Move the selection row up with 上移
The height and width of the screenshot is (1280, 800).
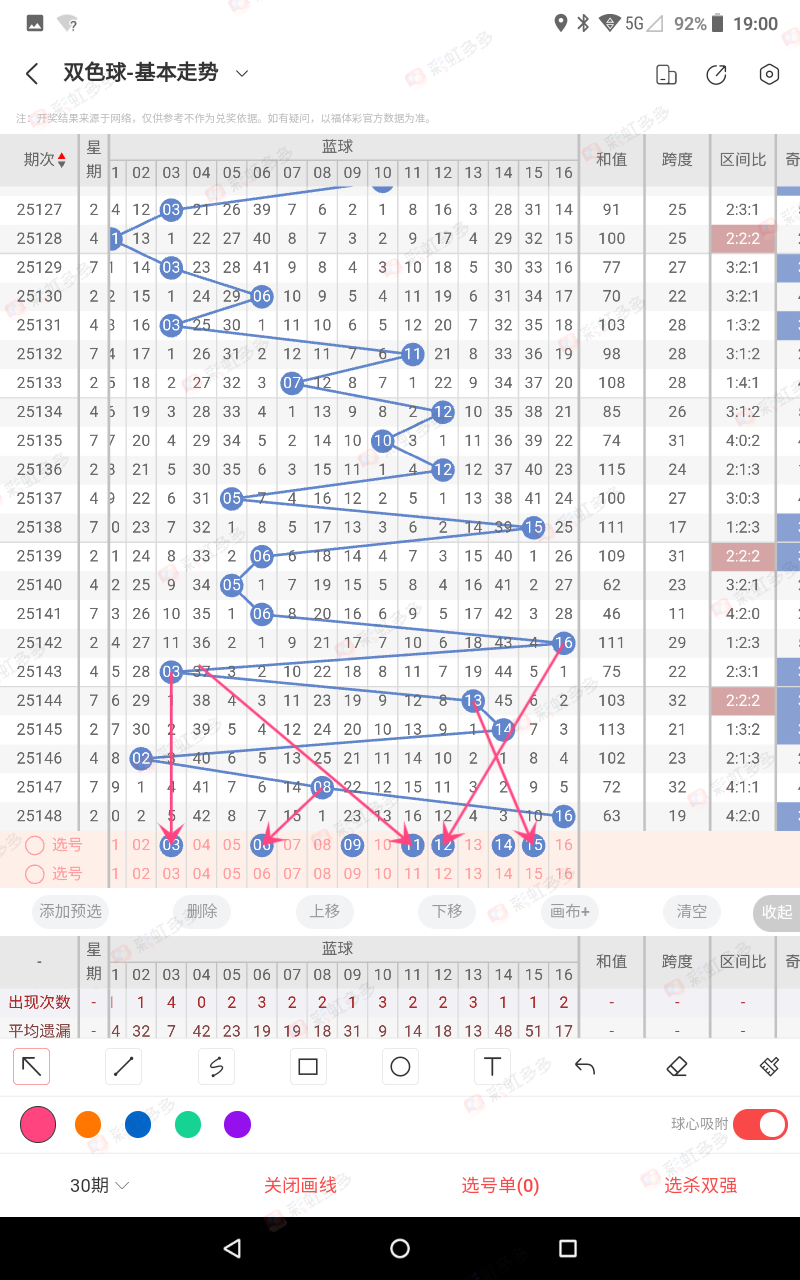325,911
